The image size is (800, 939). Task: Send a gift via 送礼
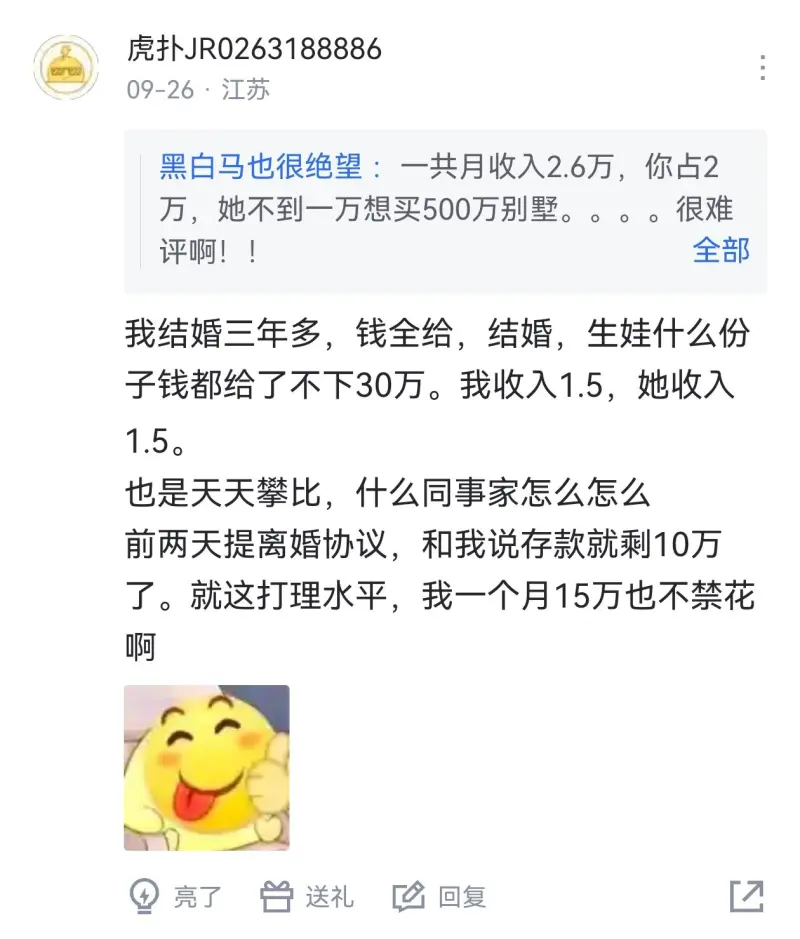pos(307,896)
